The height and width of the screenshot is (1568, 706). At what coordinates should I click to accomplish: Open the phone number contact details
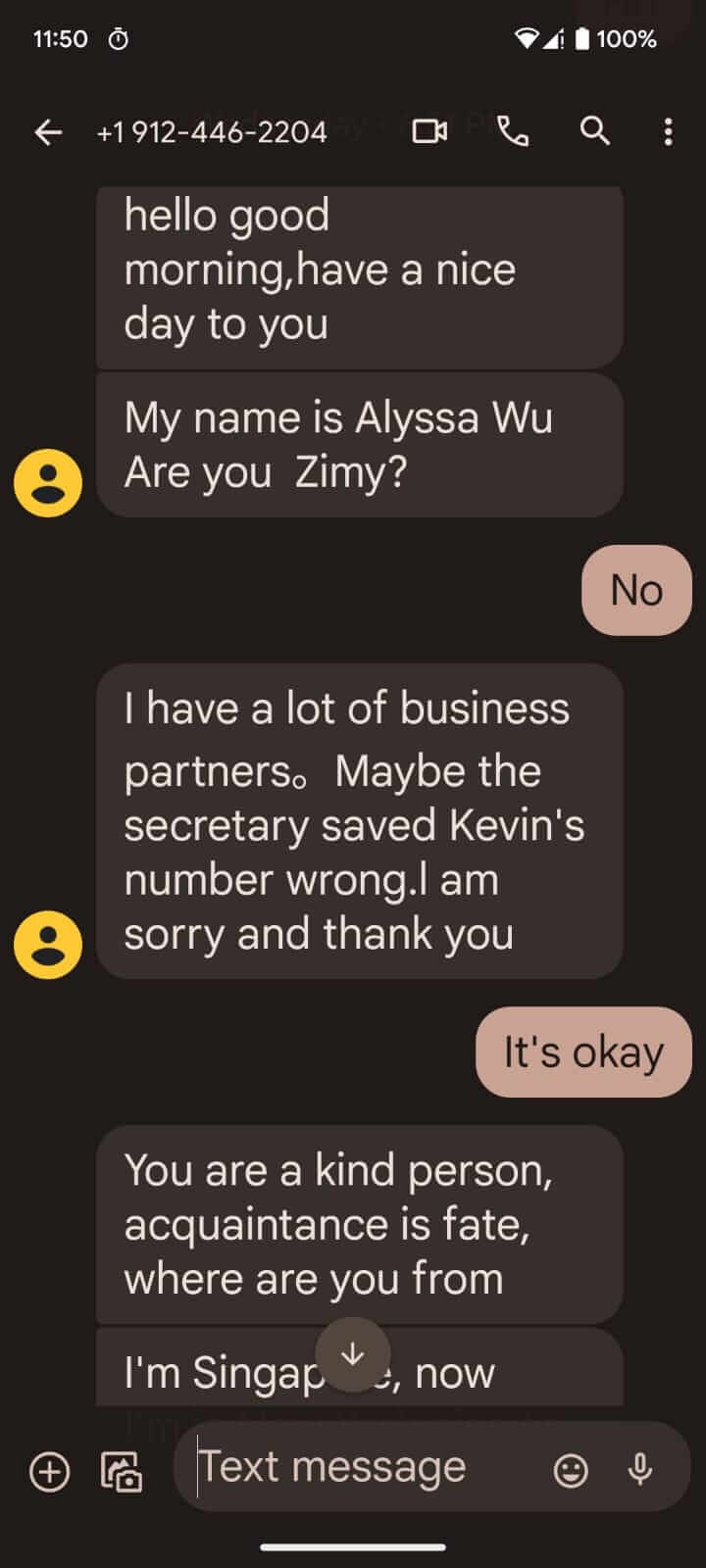(212, 132)
